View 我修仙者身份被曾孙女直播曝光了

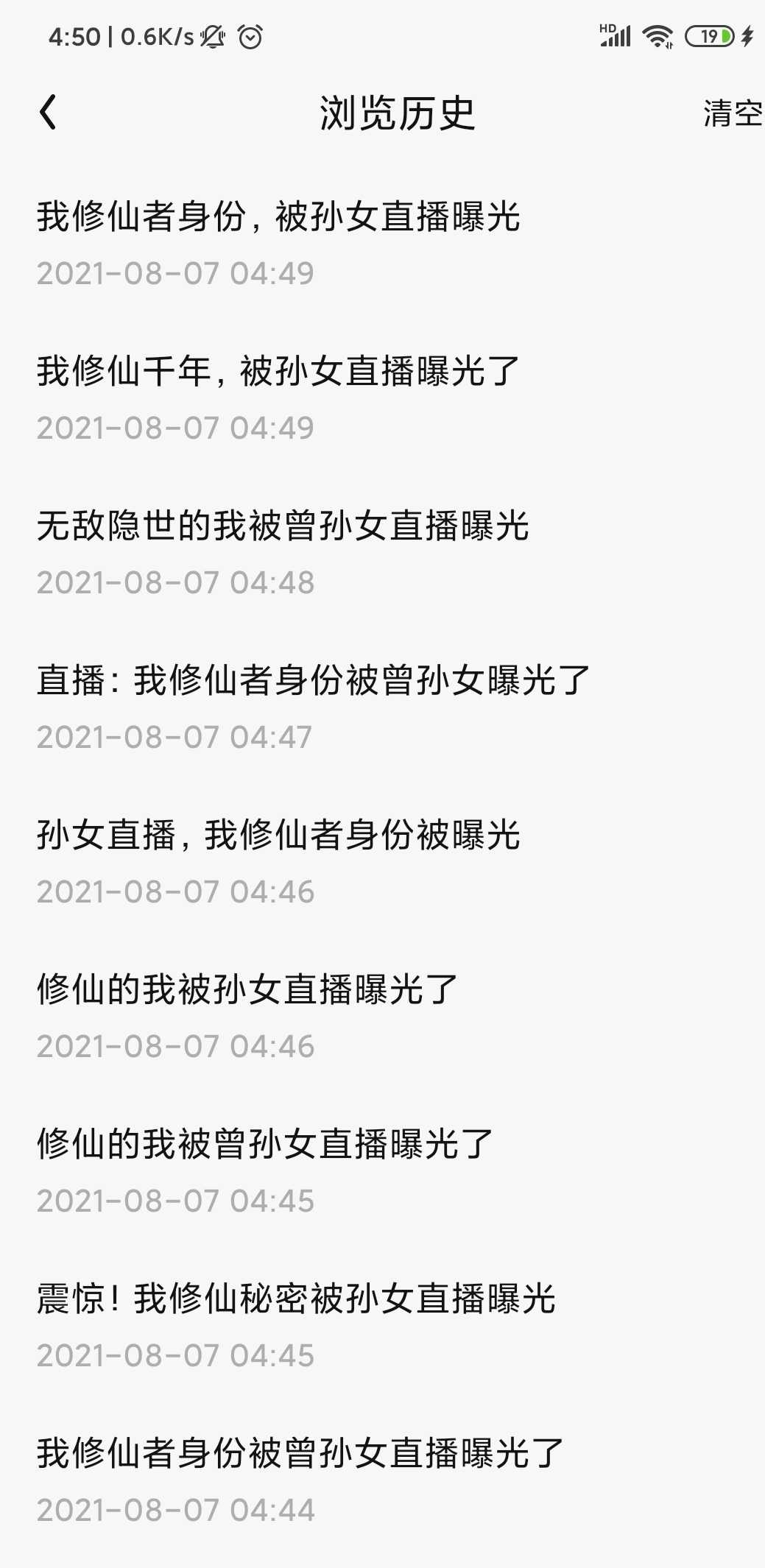click(300, 1453)
